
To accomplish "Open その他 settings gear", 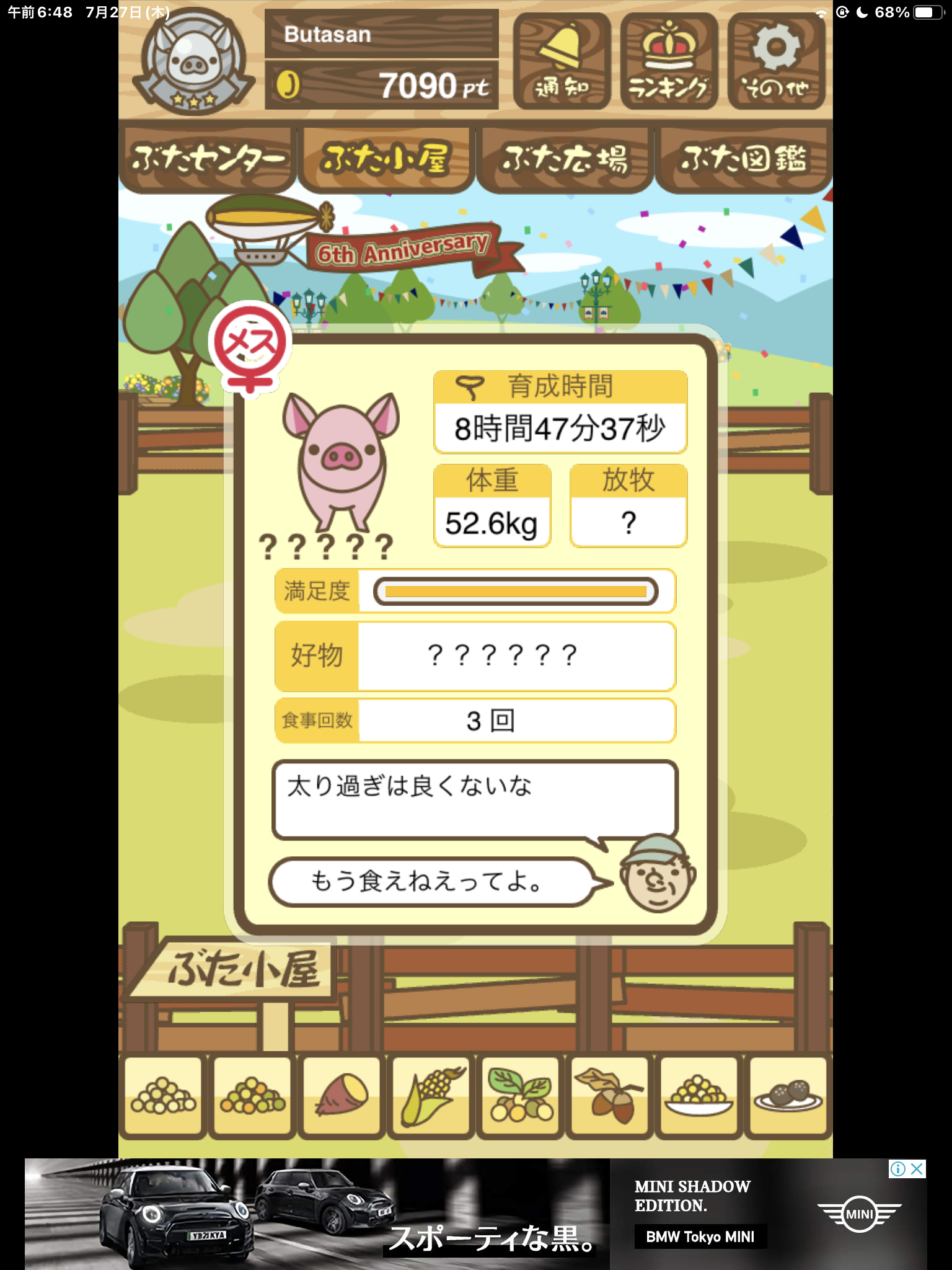I will pos(776,61).
